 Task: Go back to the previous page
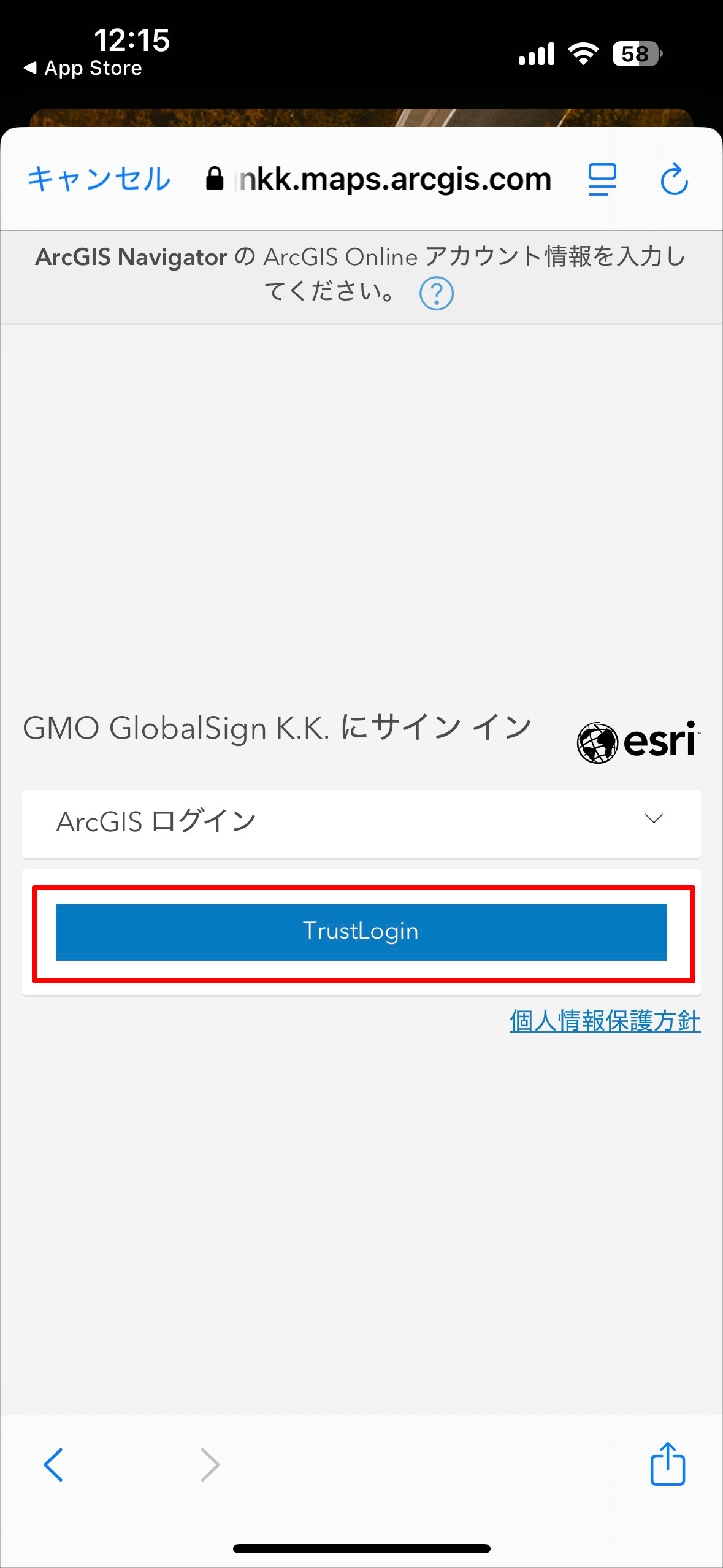(53, 1464)
